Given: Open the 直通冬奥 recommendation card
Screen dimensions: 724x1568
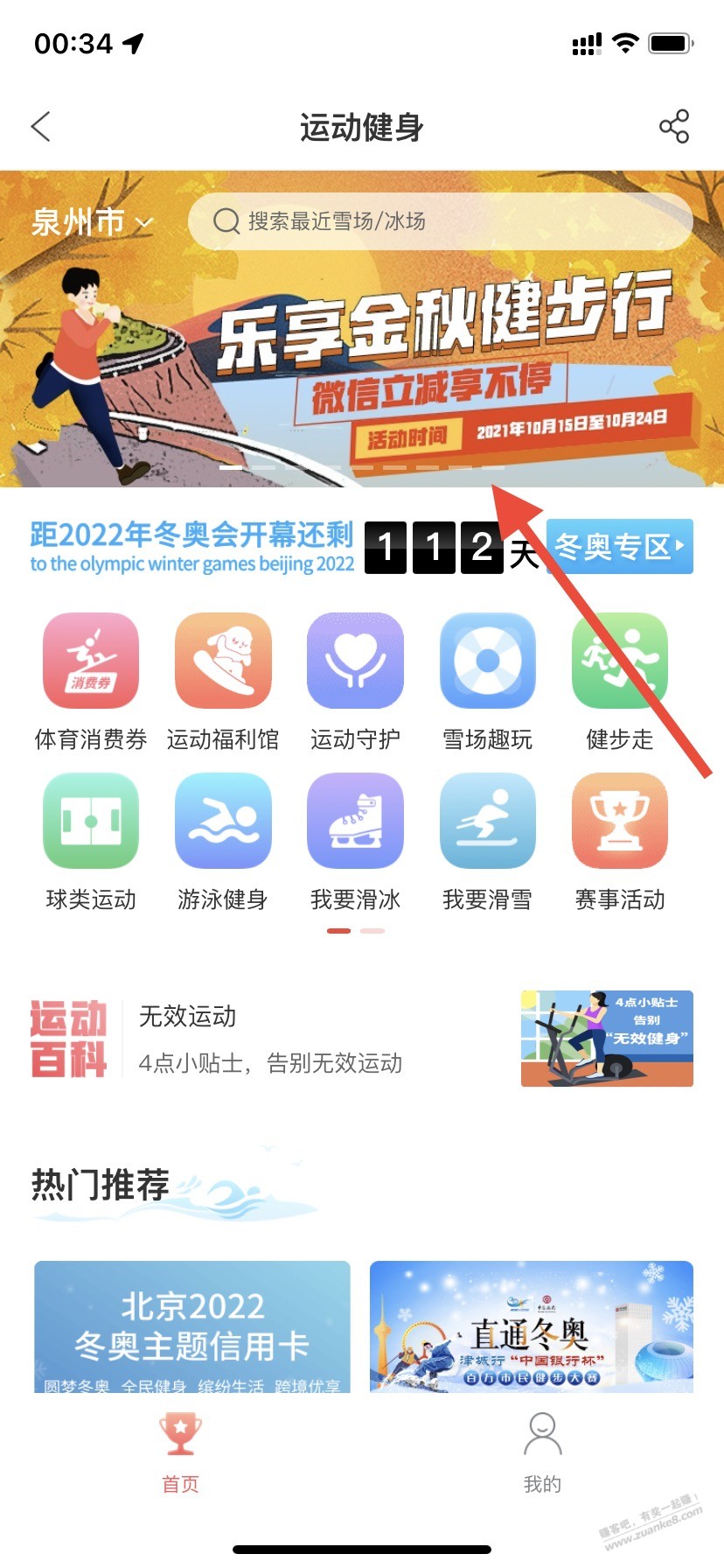Looking at the screenshot, I should tap(531, 1326).
